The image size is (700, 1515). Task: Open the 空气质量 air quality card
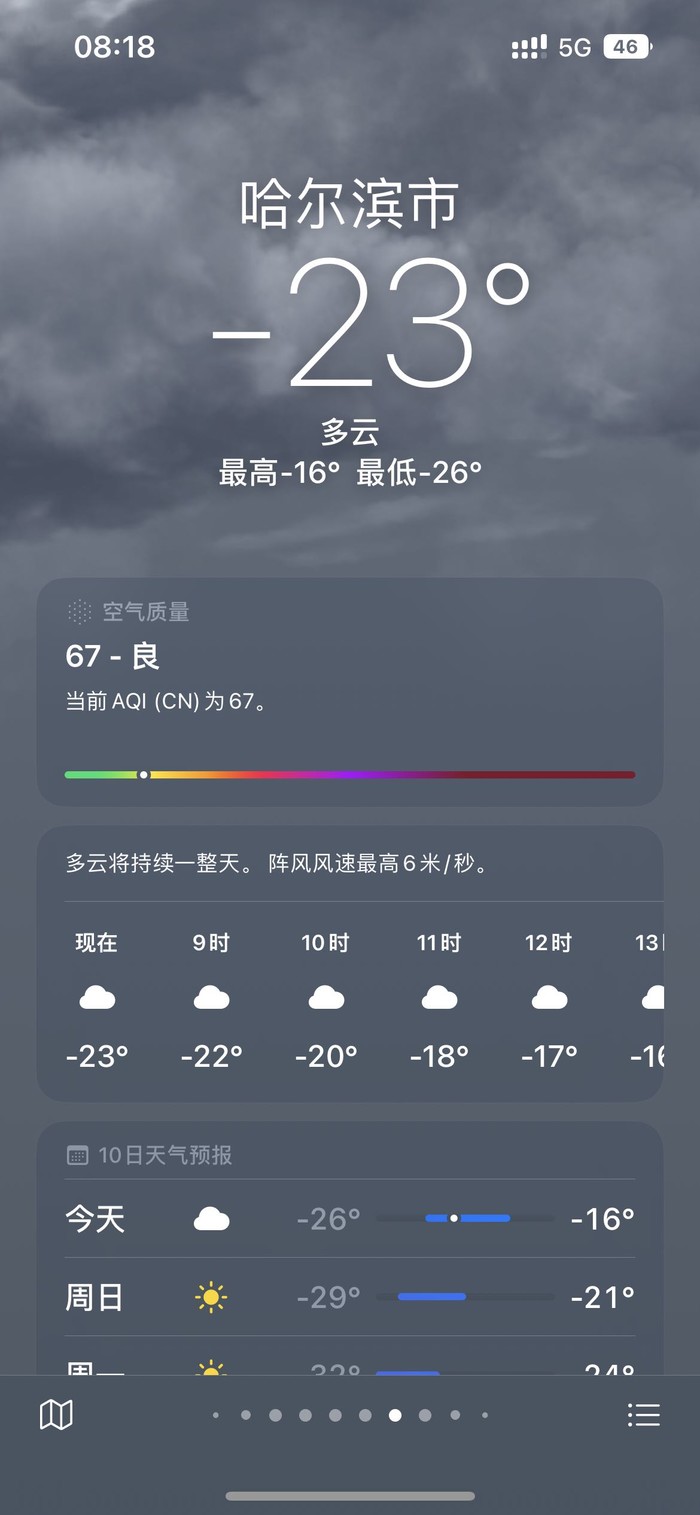(350, 691)
